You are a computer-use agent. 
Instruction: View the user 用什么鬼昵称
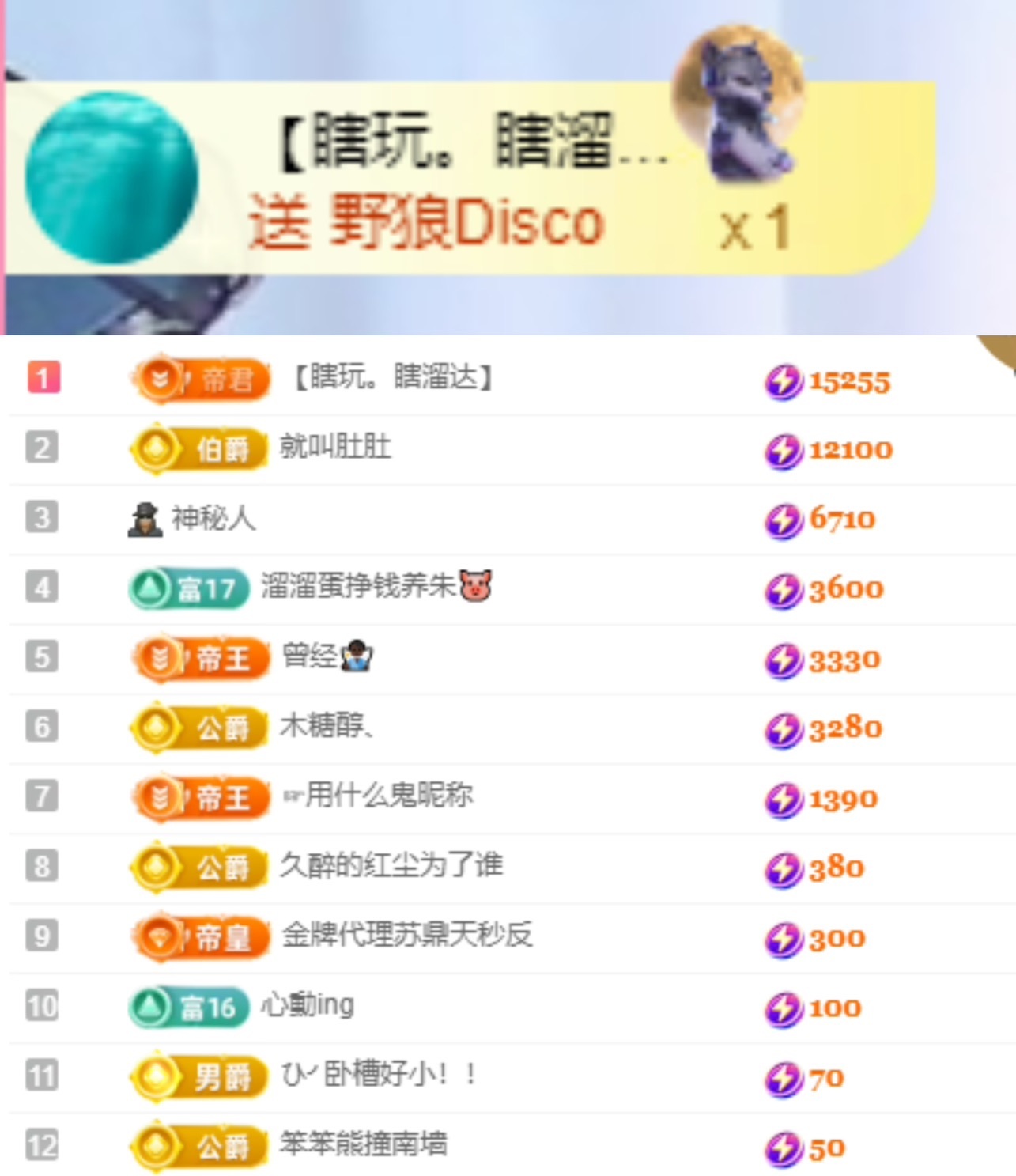(388, 796)
